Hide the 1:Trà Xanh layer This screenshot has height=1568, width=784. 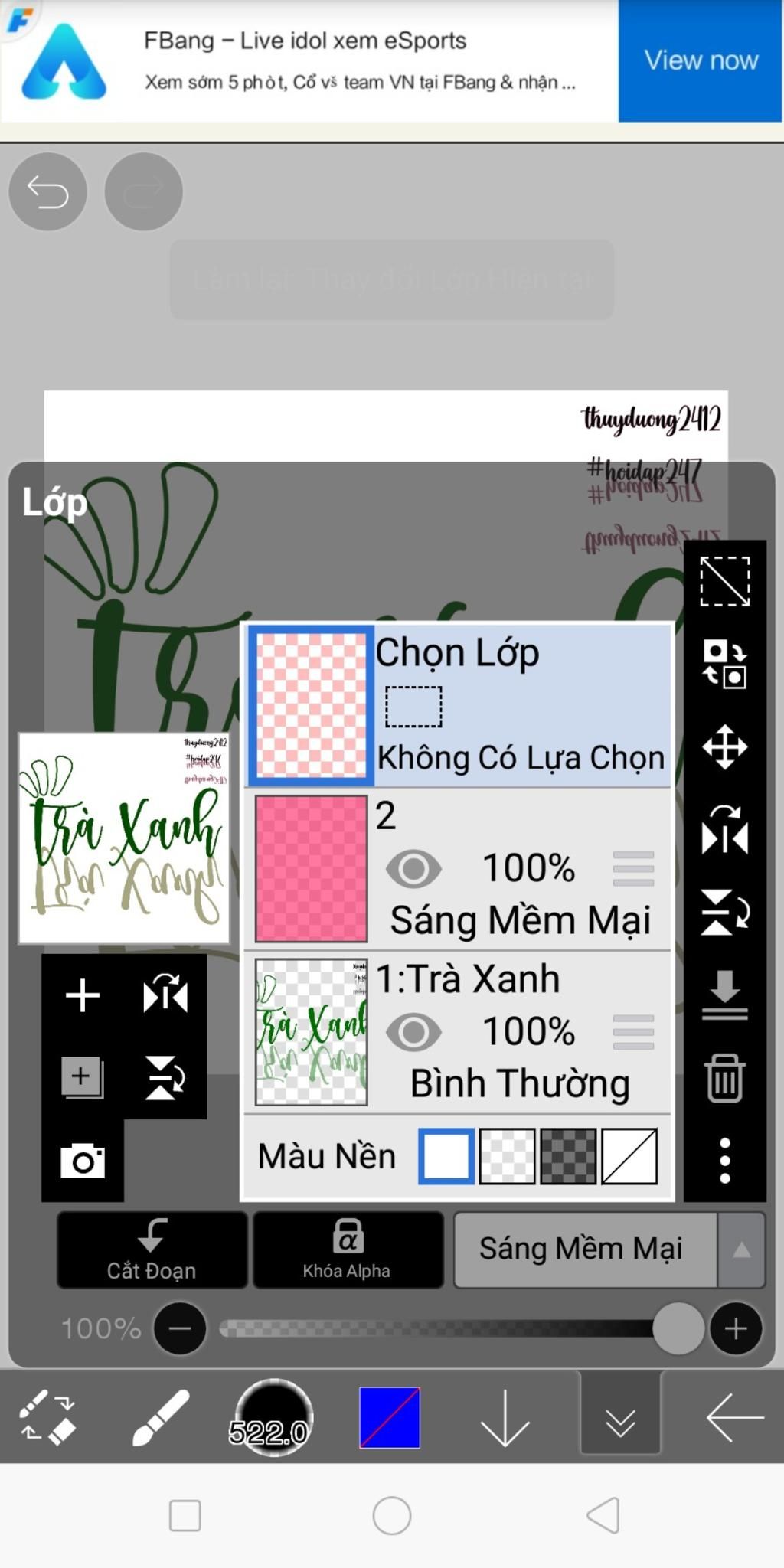[x=413, y=1032]
